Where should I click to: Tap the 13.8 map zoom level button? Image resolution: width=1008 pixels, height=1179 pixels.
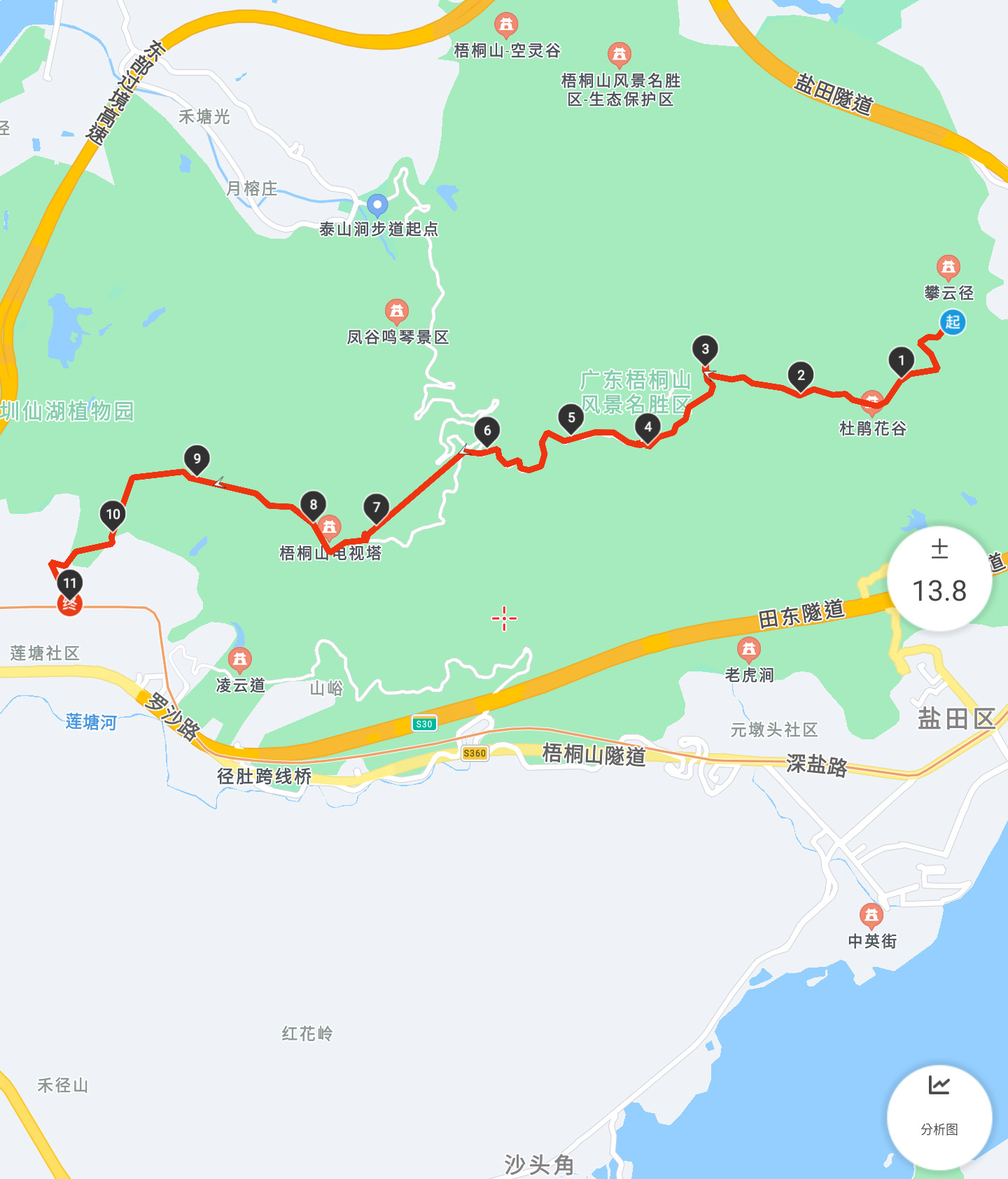click(939, 578)
